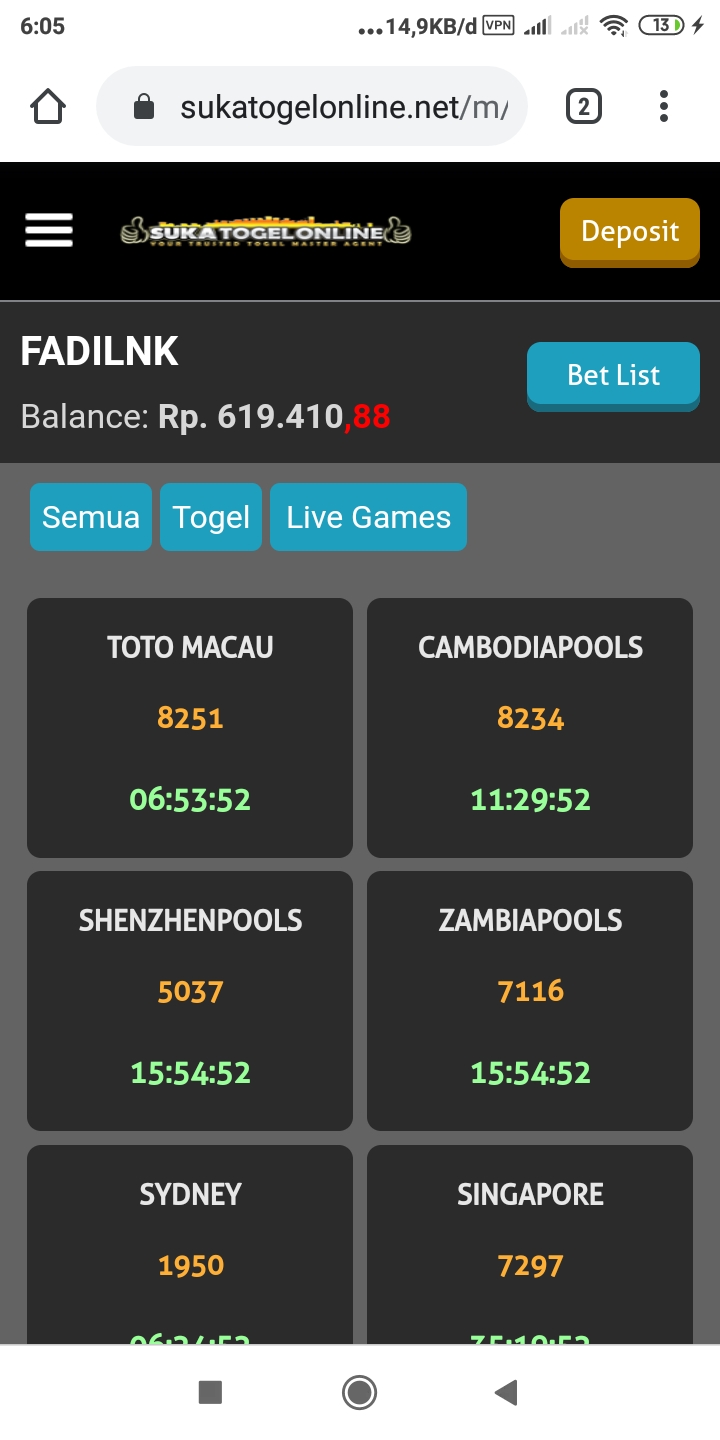
Task: Open the SHENZHENPOOLS game
Action: coord(190,1000)
